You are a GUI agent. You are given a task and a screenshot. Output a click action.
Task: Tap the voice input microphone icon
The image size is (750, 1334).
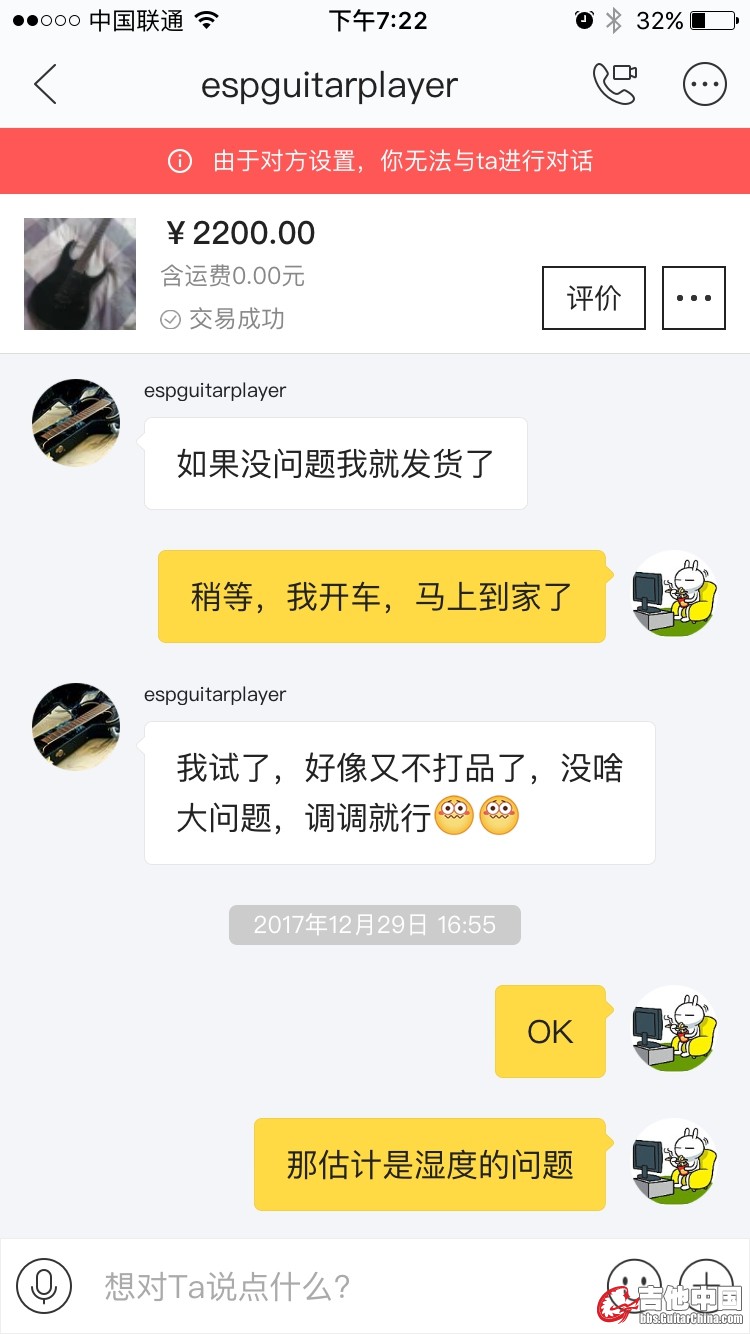pos(44,1285)
